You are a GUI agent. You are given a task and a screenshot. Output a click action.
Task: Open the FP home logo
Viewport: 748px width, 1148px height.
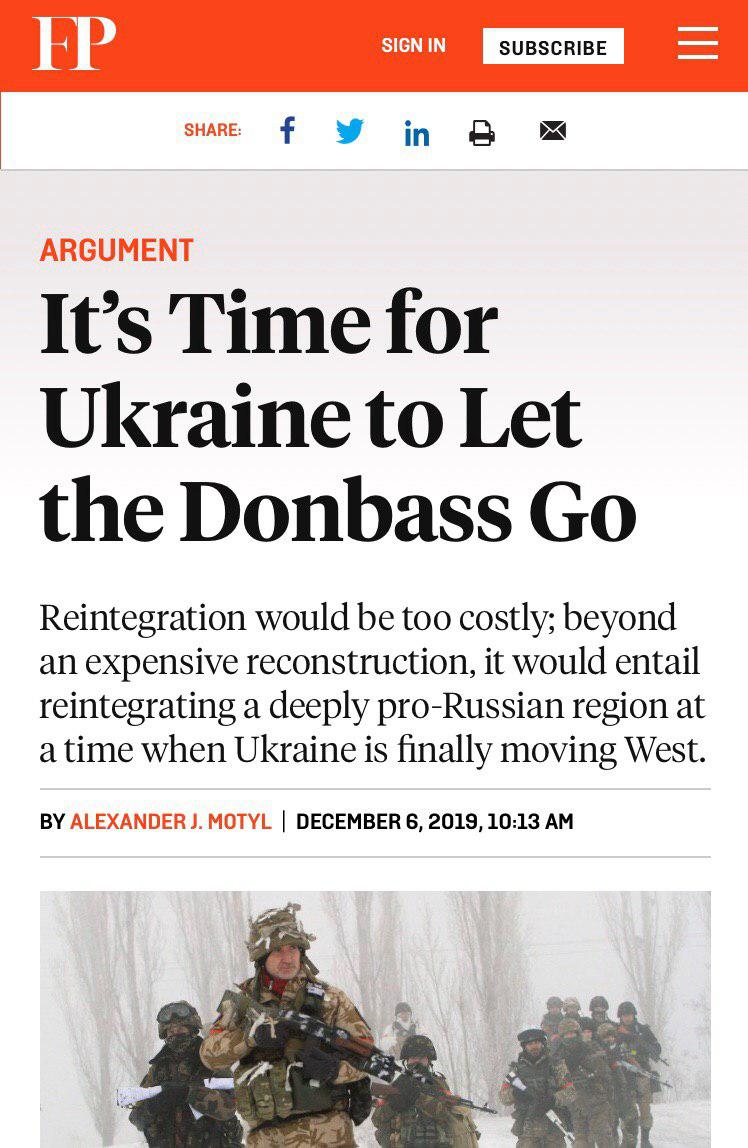pos(74,45)
